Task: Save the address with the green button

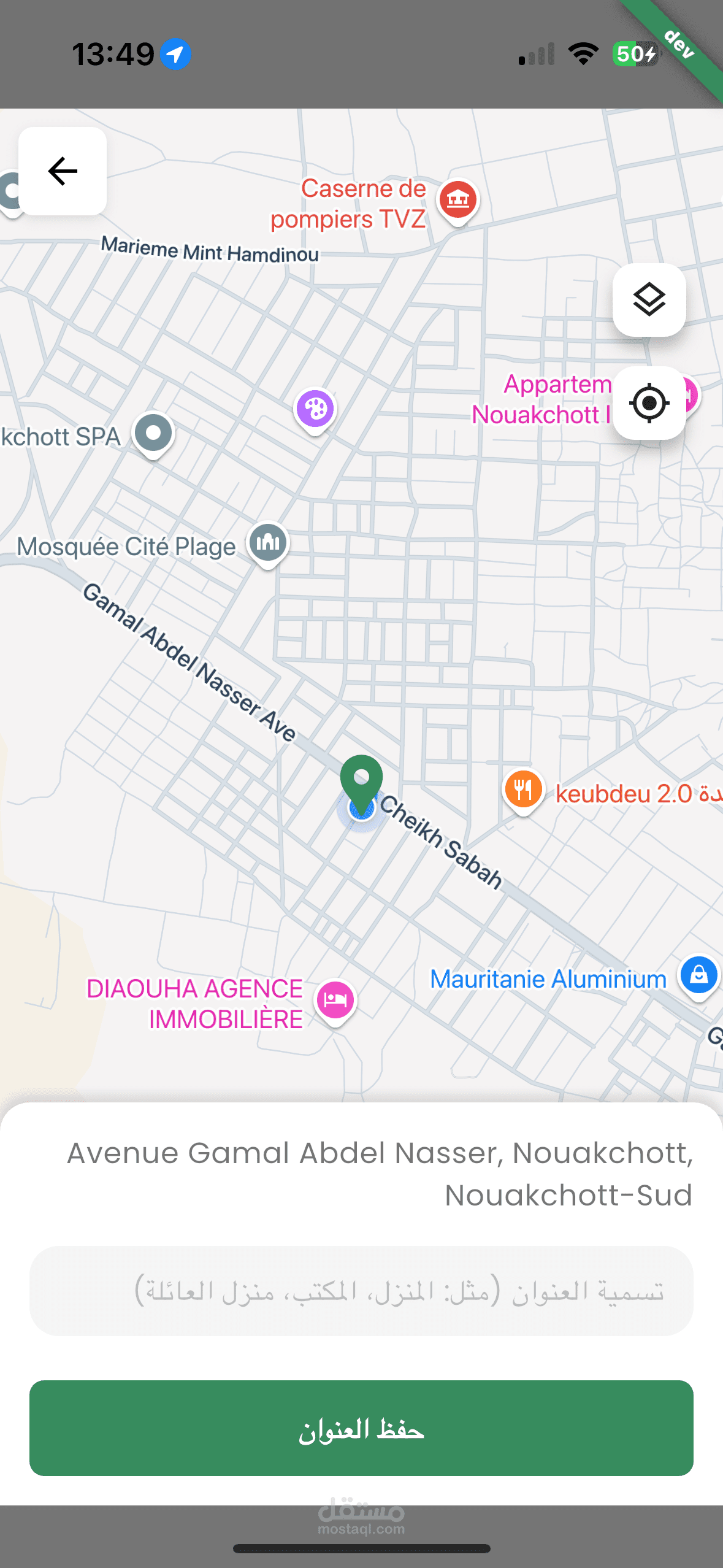Action: (361, 1428)
